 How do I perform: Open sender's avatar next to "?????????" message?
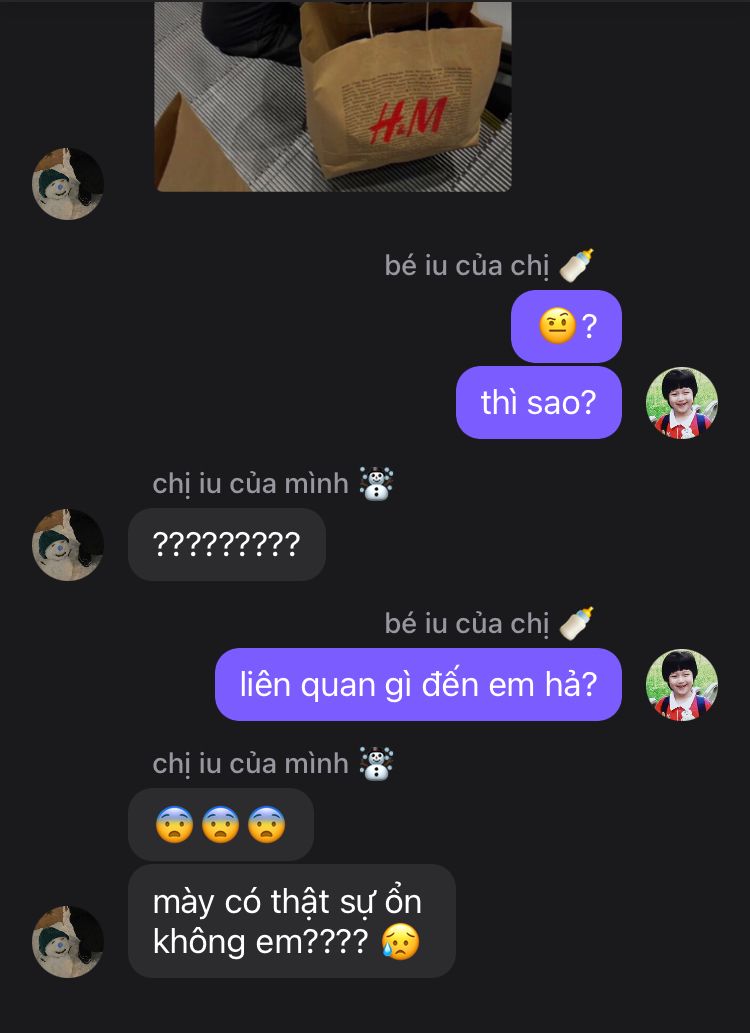tap(68, 545)
